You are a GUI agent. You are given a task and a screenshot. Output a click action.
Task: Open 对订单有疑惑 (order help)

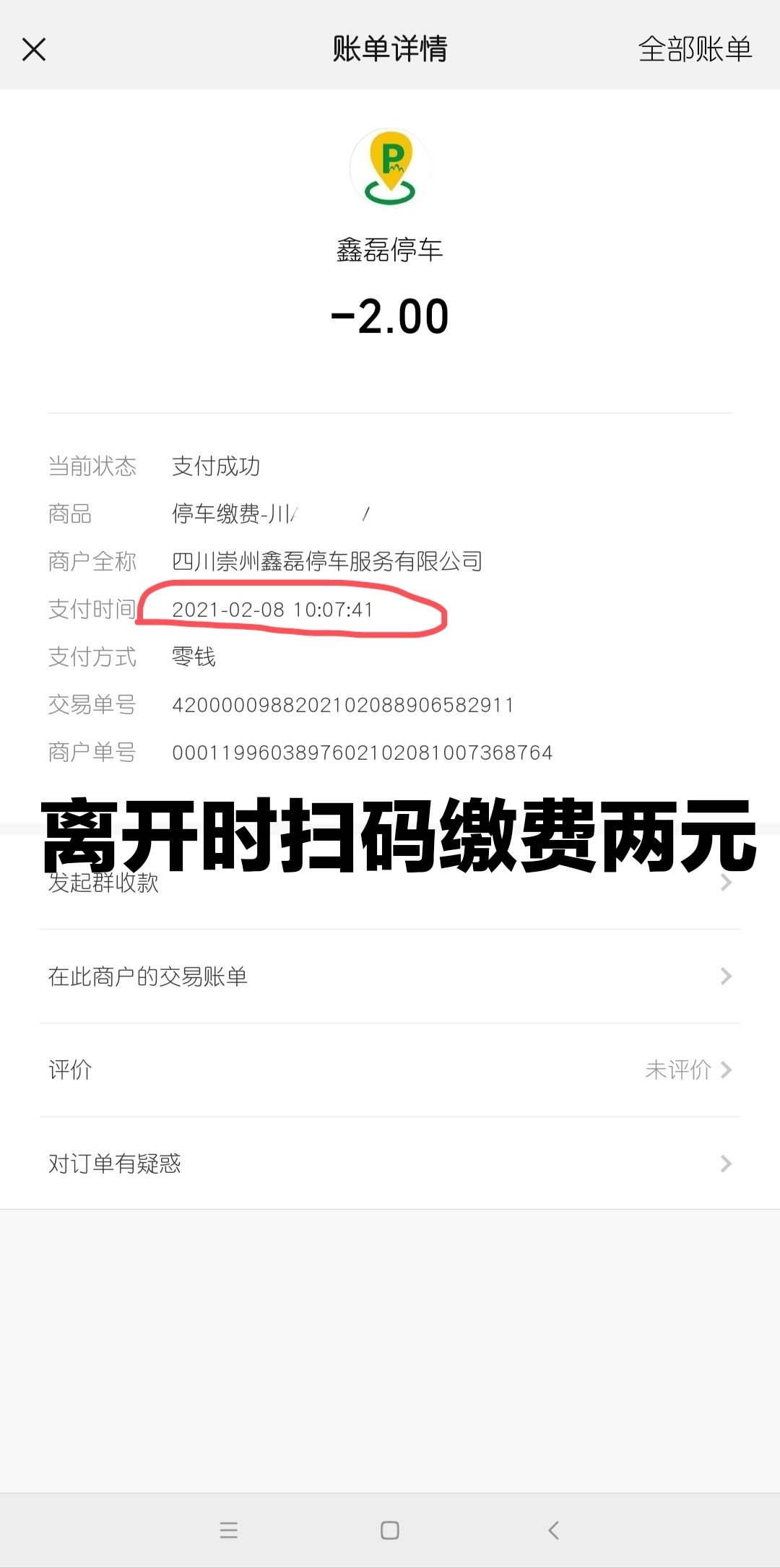pos(390,1164)
